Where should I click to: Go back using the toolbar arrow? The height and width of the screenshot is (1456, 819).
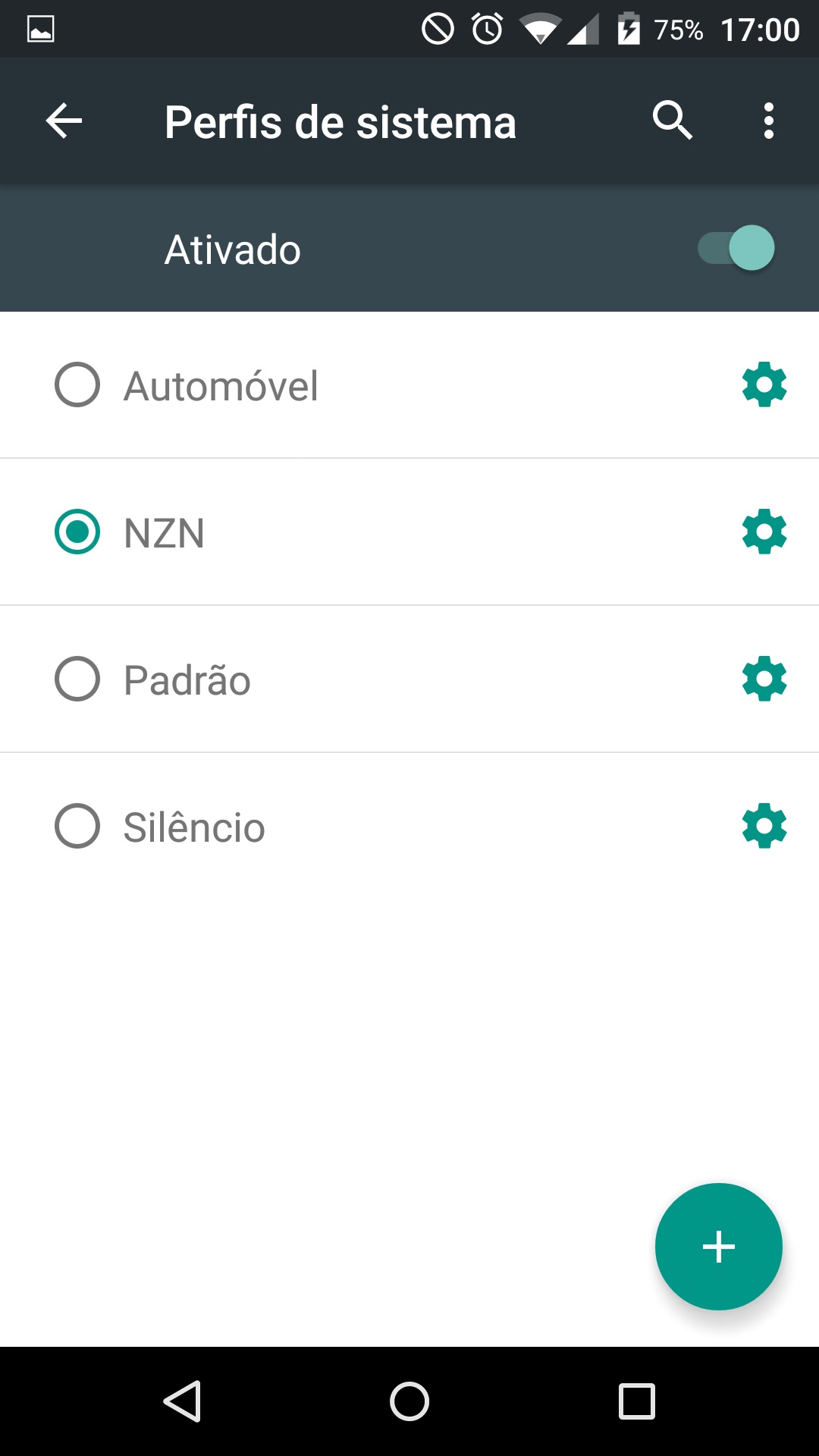64,121
